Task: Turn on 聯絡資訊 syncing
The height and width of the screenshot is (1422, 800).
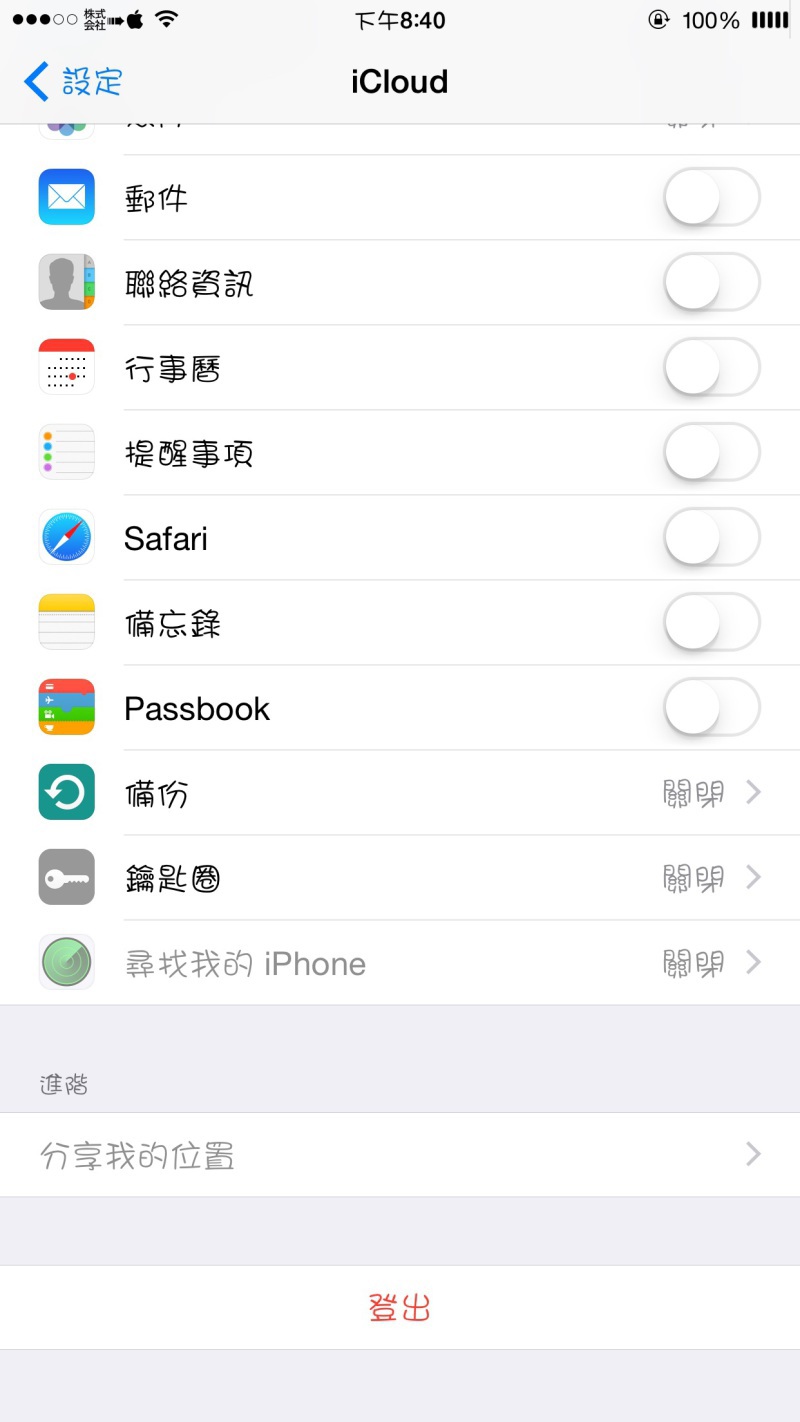Action: pos(712,283)
